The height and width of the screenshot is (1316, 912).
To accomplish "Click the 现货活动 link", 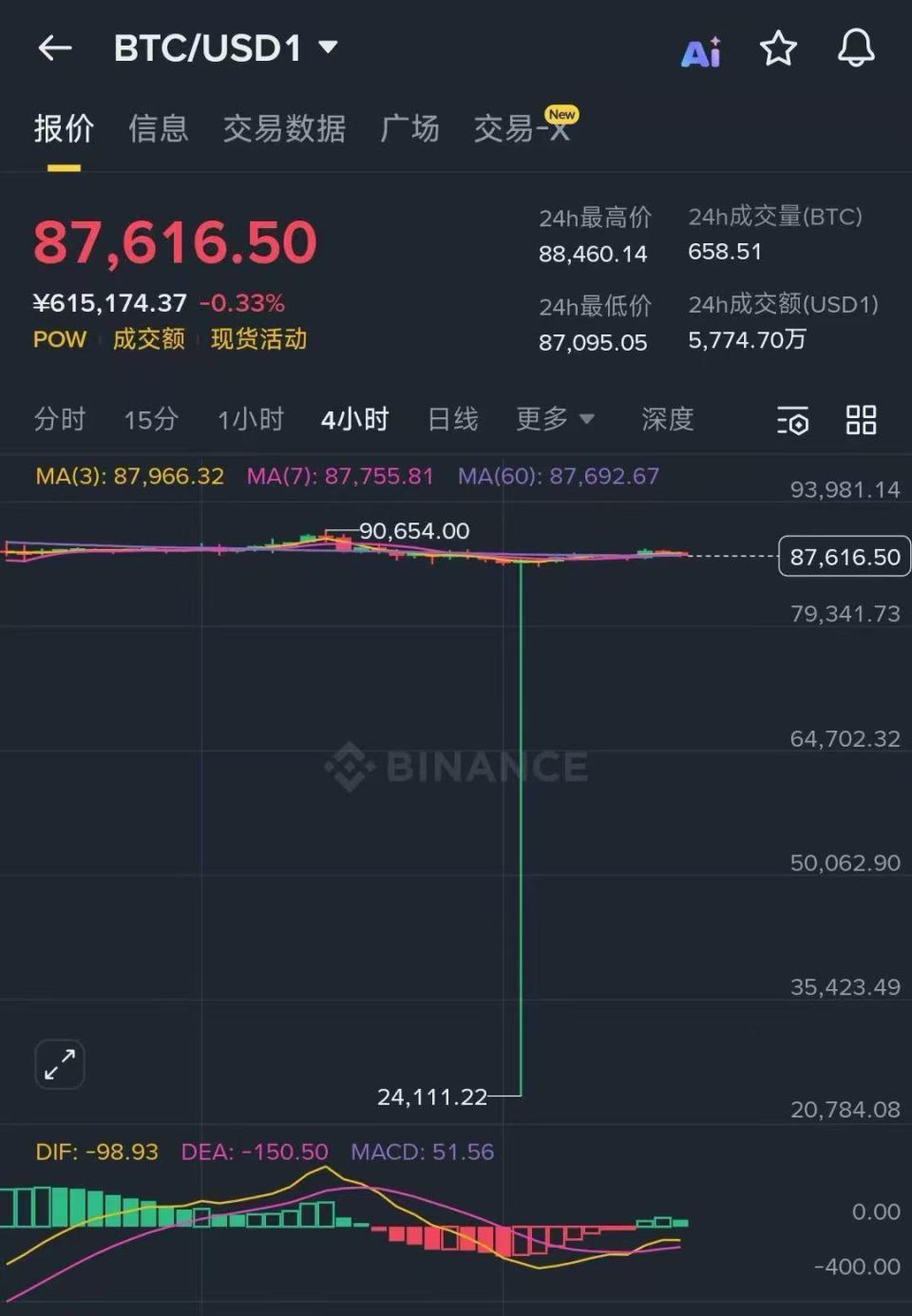I will [x=258, y=339].
